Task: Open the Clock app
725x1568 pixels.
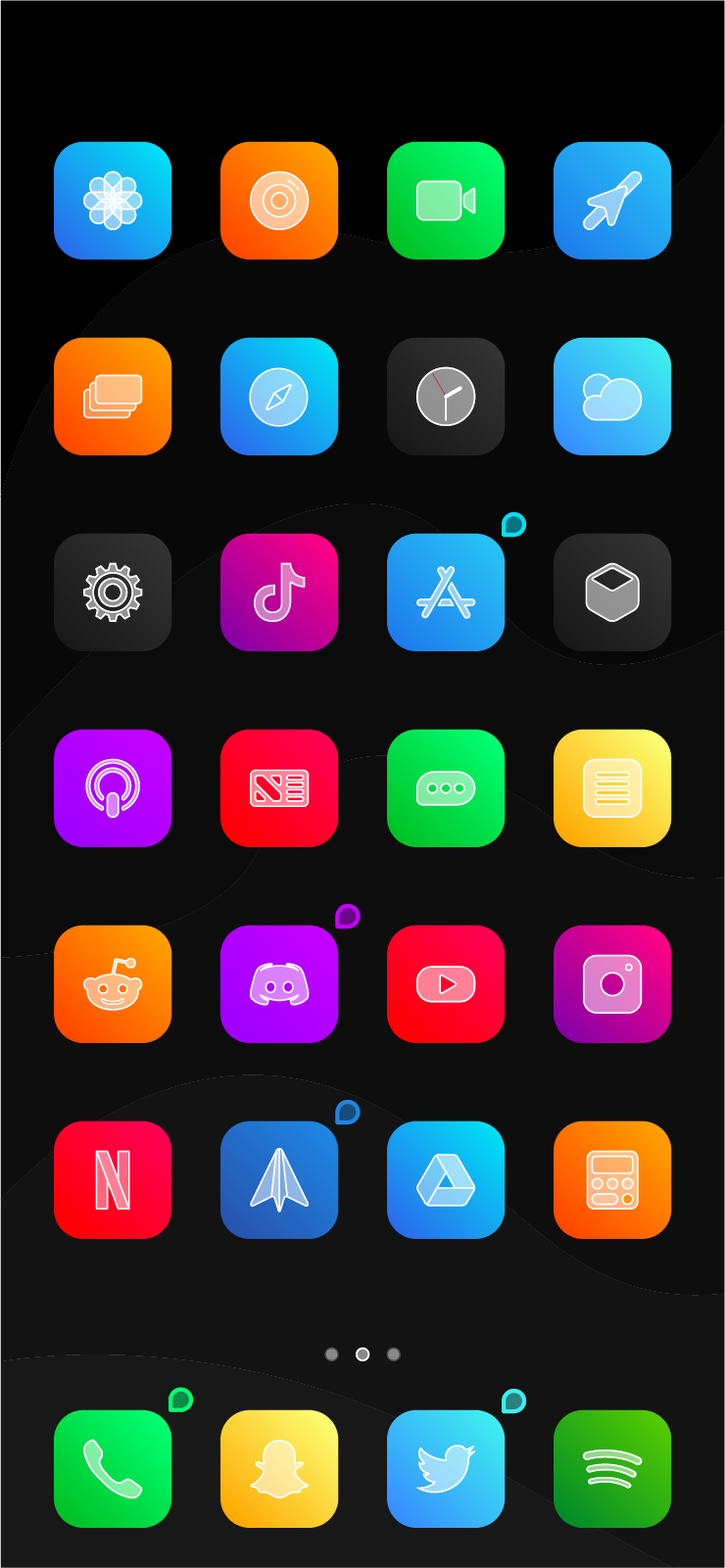Action: coord(446,397)
